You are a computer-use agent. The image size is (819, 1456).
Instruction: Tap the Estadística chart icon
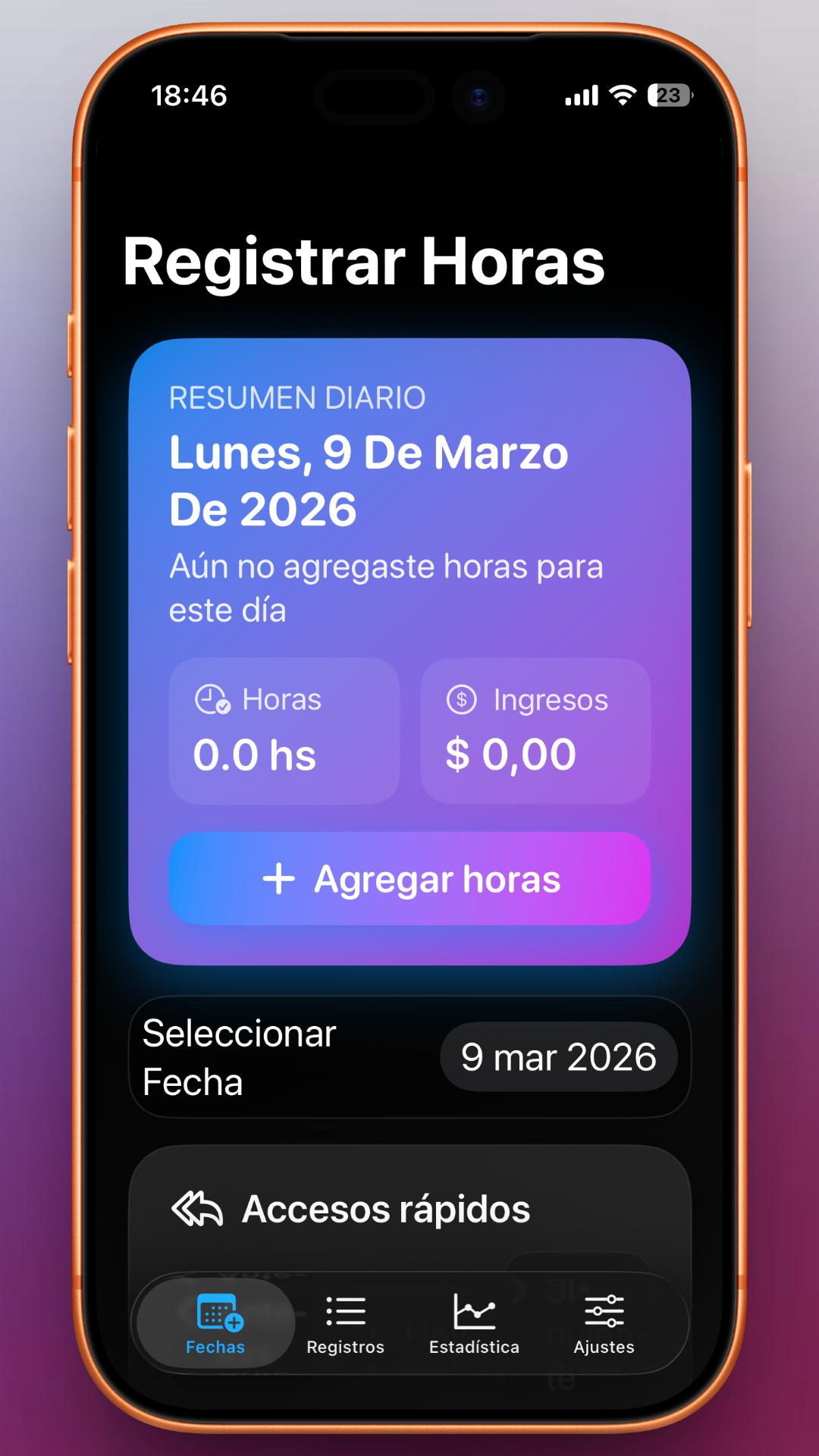point(475,1310)
